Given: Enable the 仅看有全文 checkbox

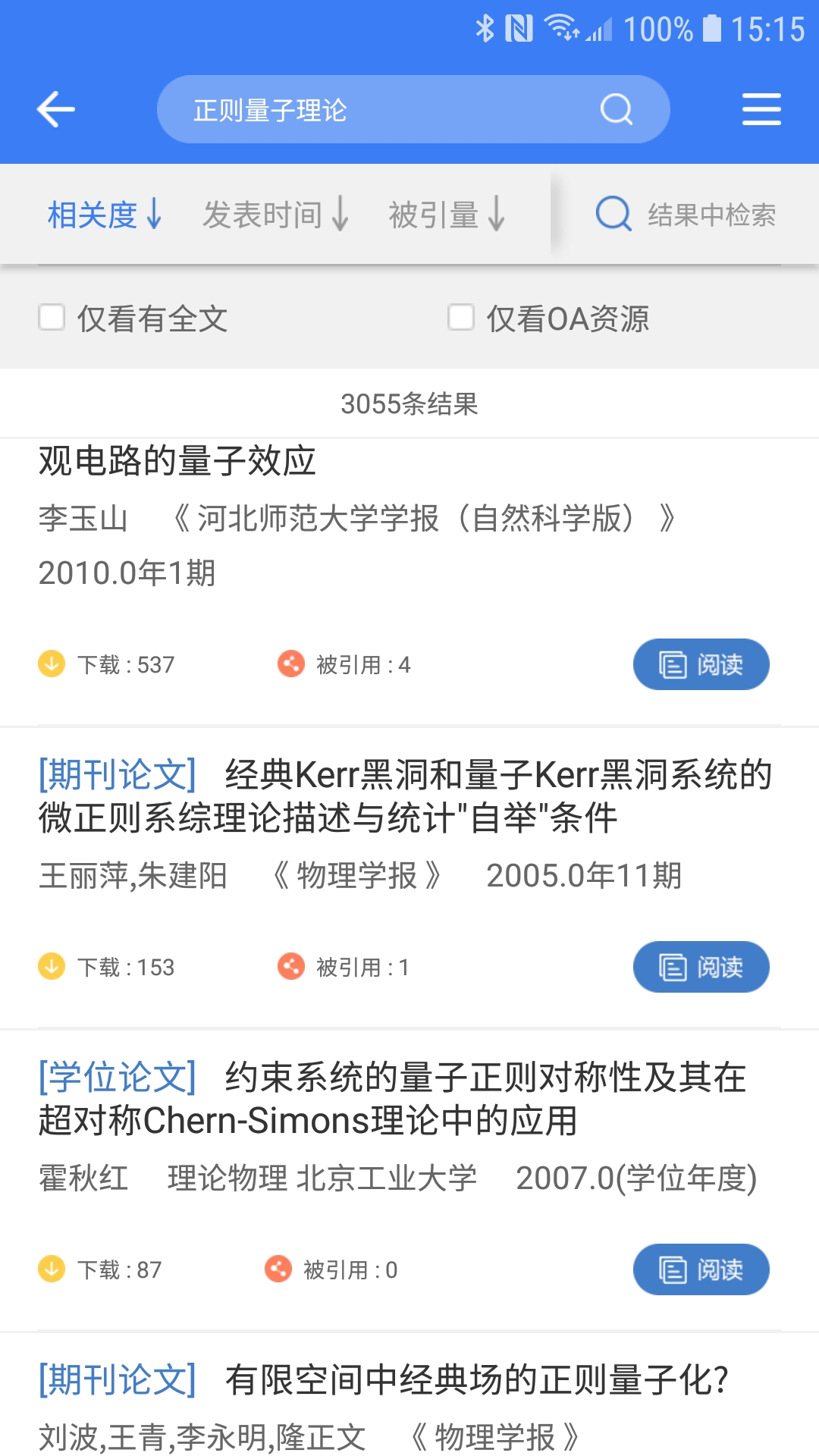Looking at the screenshot, I should coord(51,319).
